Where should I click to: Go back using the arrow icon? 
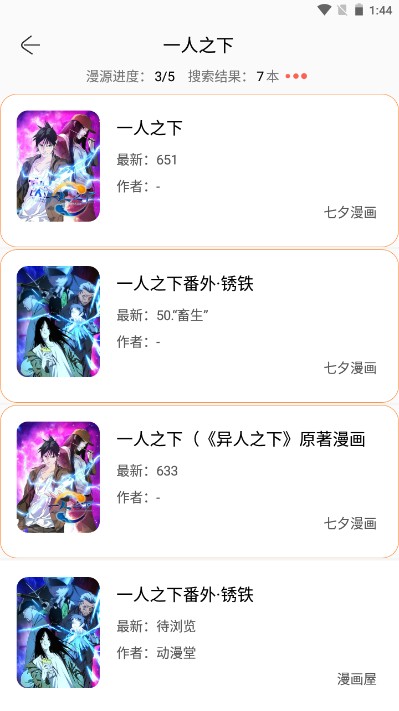[30, 45]
